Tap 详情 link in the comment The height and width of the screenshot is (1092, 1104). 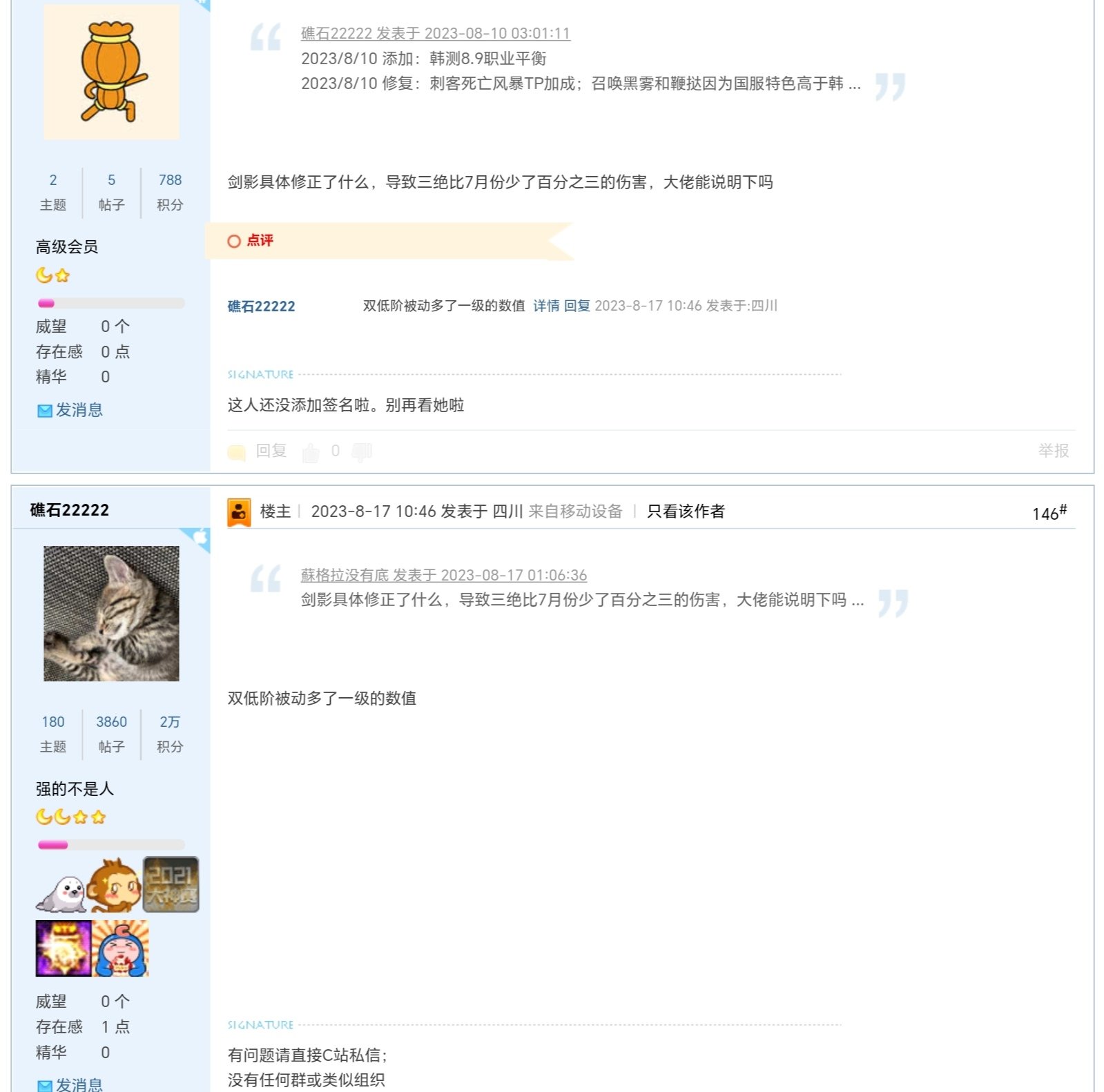546,306
